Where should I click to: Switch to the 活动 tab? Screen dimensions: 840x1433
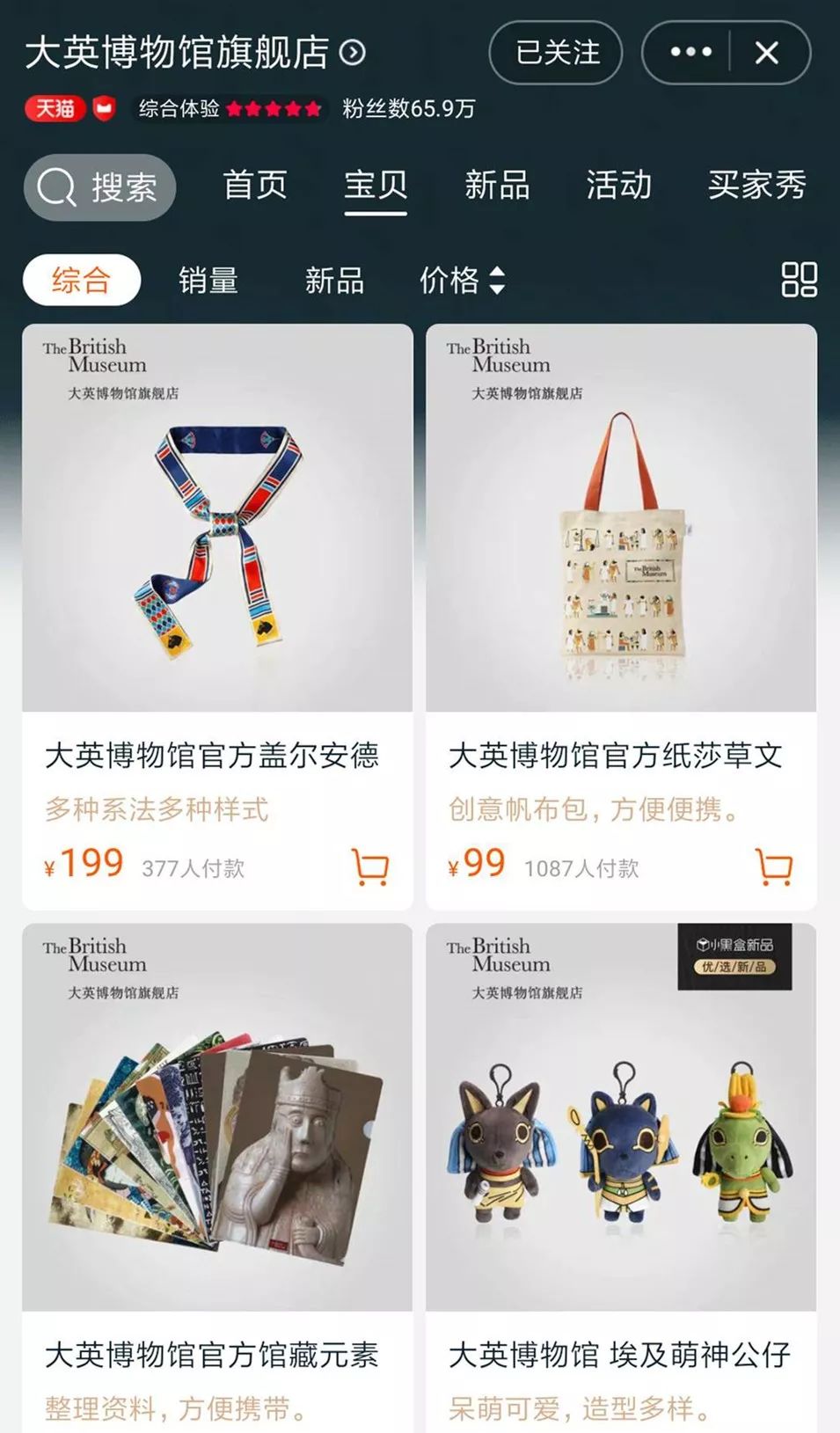click(619, 185)
